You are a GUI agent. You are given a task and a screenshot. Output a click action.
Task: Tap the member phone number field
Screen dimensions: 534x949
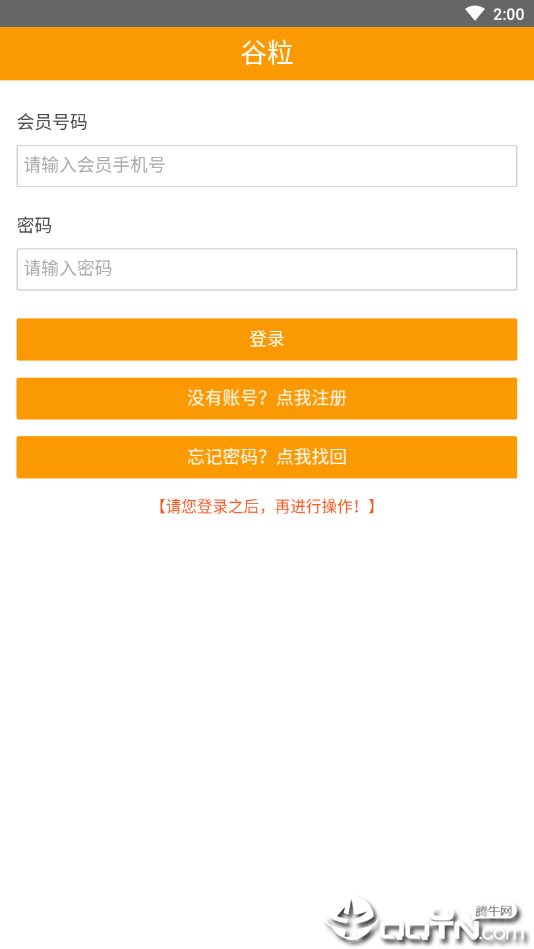coord(266,166)
